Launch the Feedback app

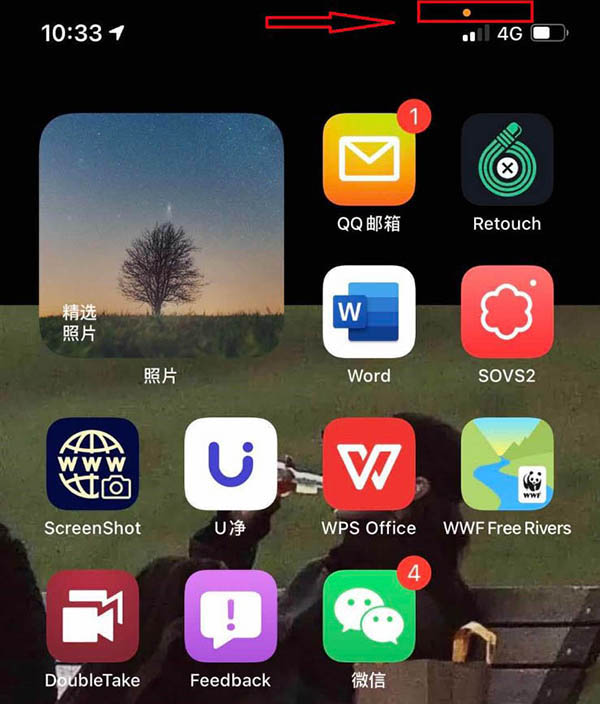231,615
